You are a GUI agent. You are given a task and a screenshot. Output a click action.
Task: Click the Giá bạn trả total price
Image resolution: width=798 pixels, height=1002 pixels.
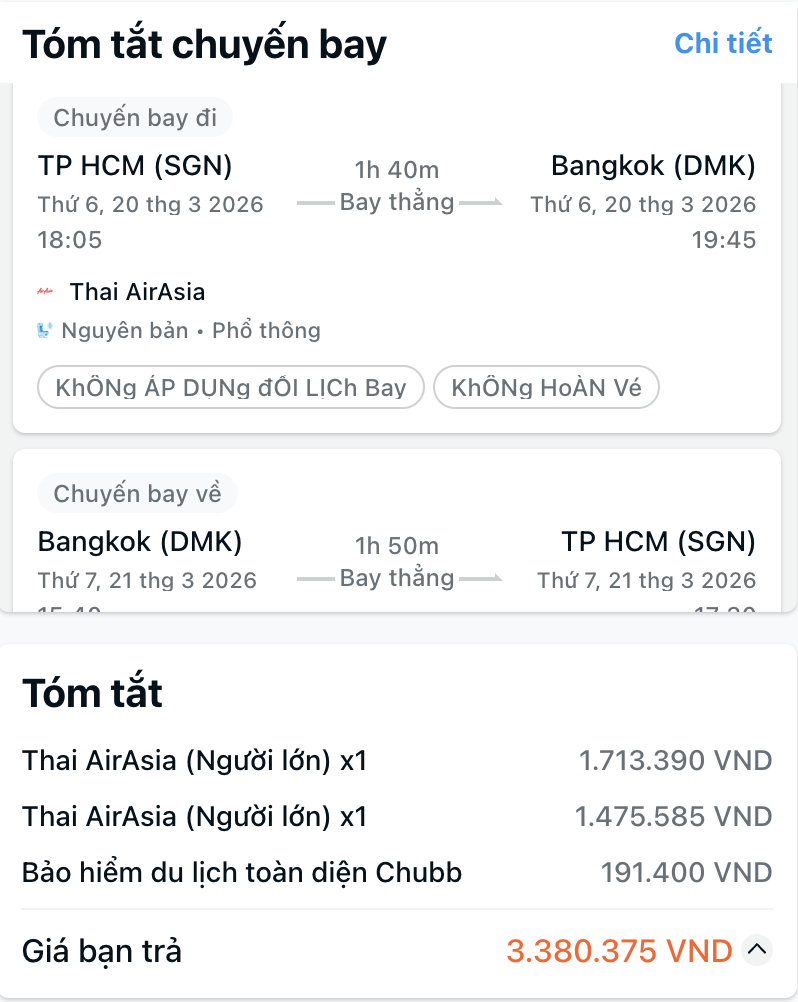pos(102,951)
